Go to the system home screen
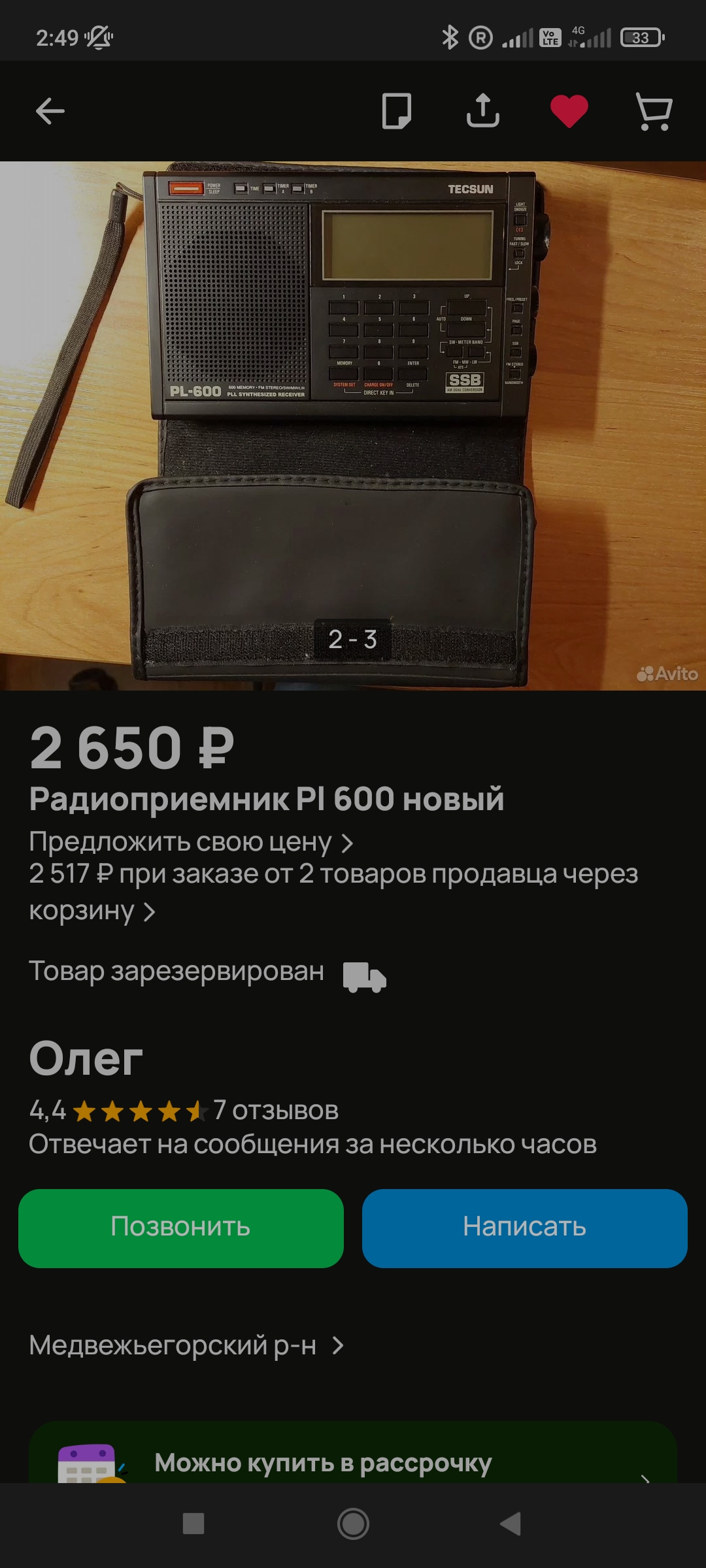Image resolution: width=706 pixels, height=1568 pixels. click(x=353, y=1524)
